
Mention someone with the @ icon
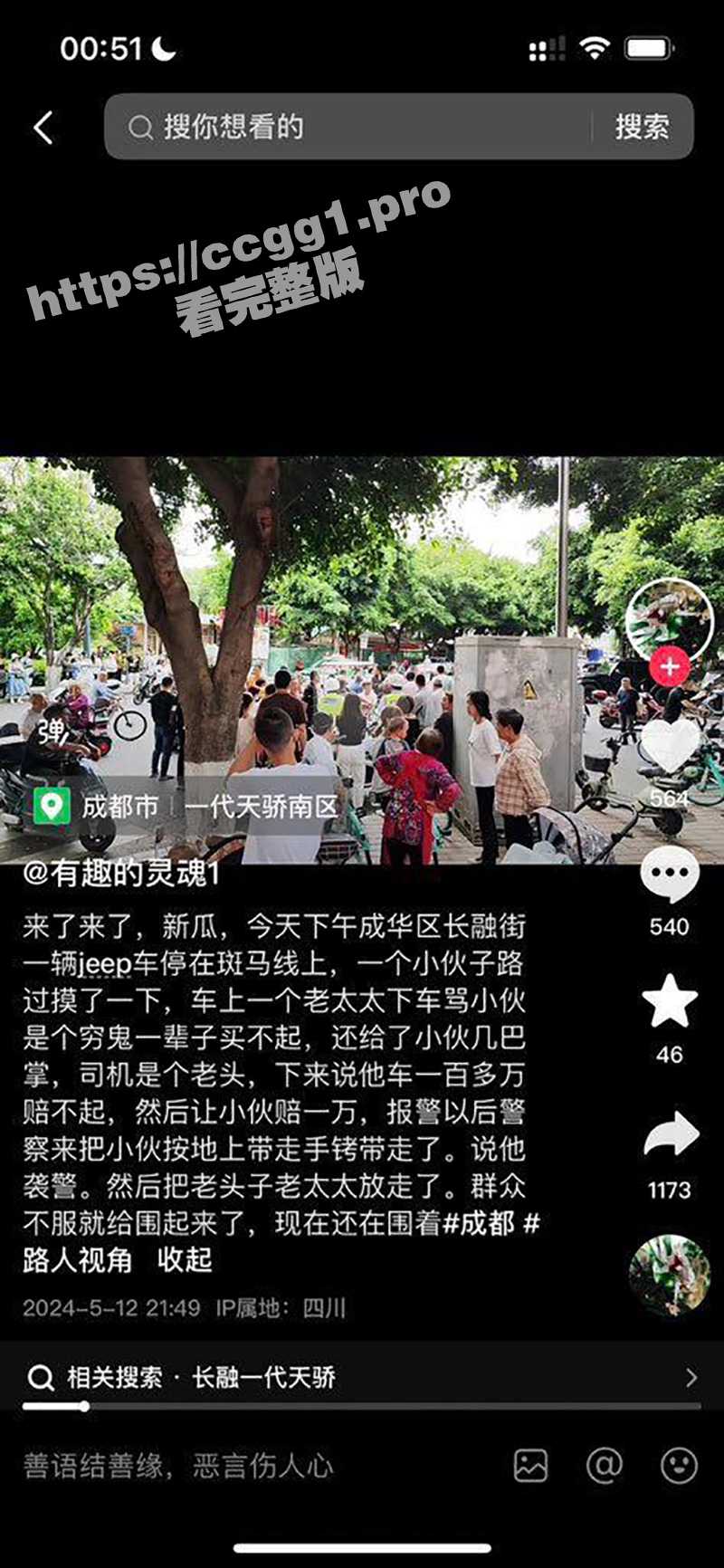(x=605, y=1466)
